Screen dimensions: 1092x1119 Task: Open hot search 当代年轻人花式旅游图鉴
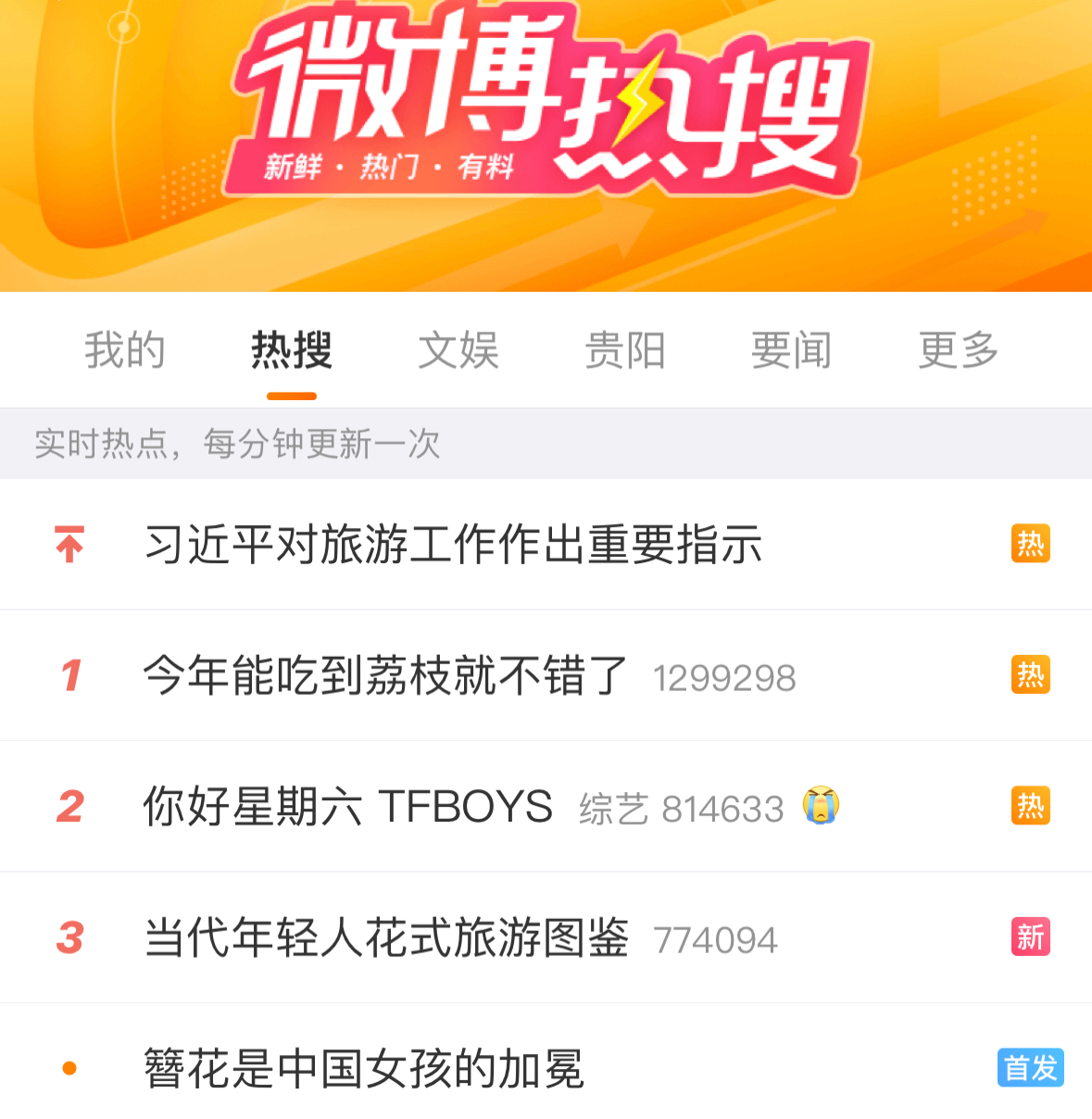386,937
